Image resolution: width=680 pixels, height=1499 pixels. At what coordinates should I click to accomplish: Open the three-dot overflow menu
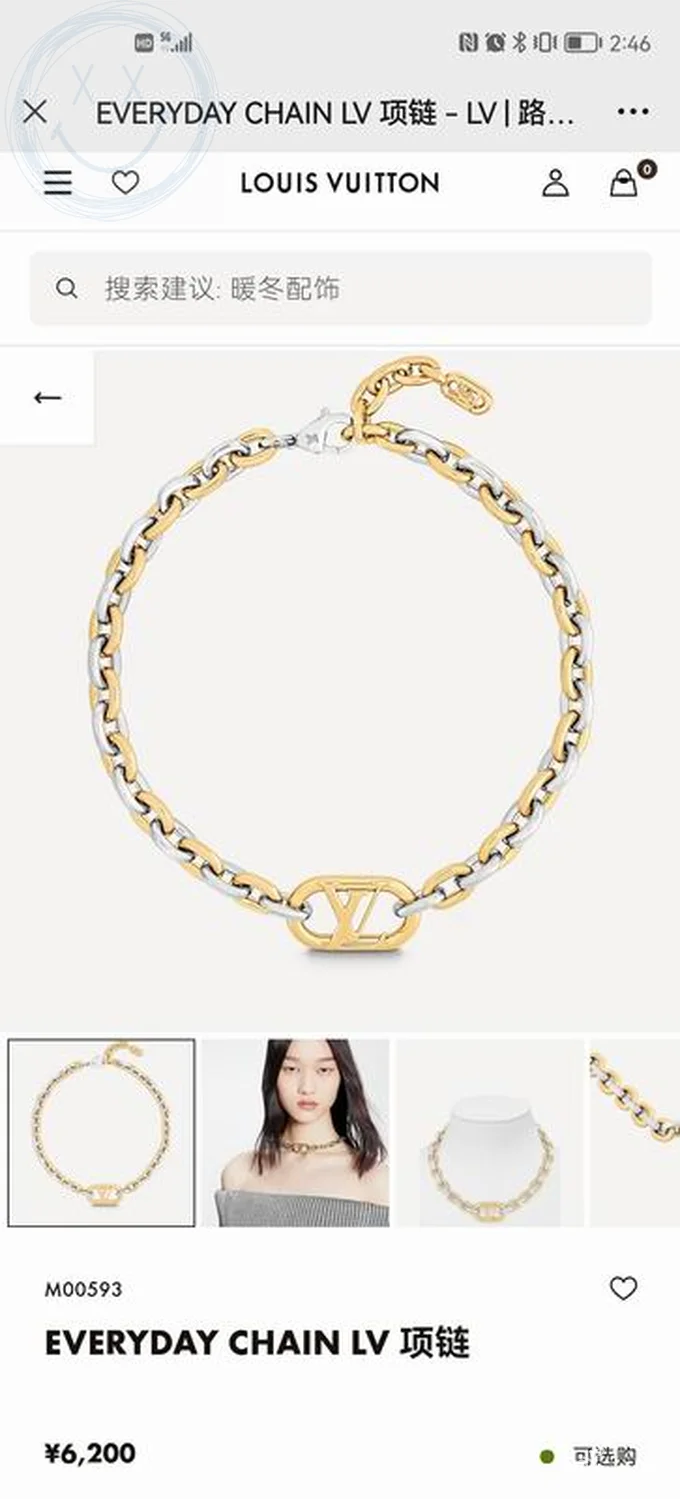(x=633, y=111)
